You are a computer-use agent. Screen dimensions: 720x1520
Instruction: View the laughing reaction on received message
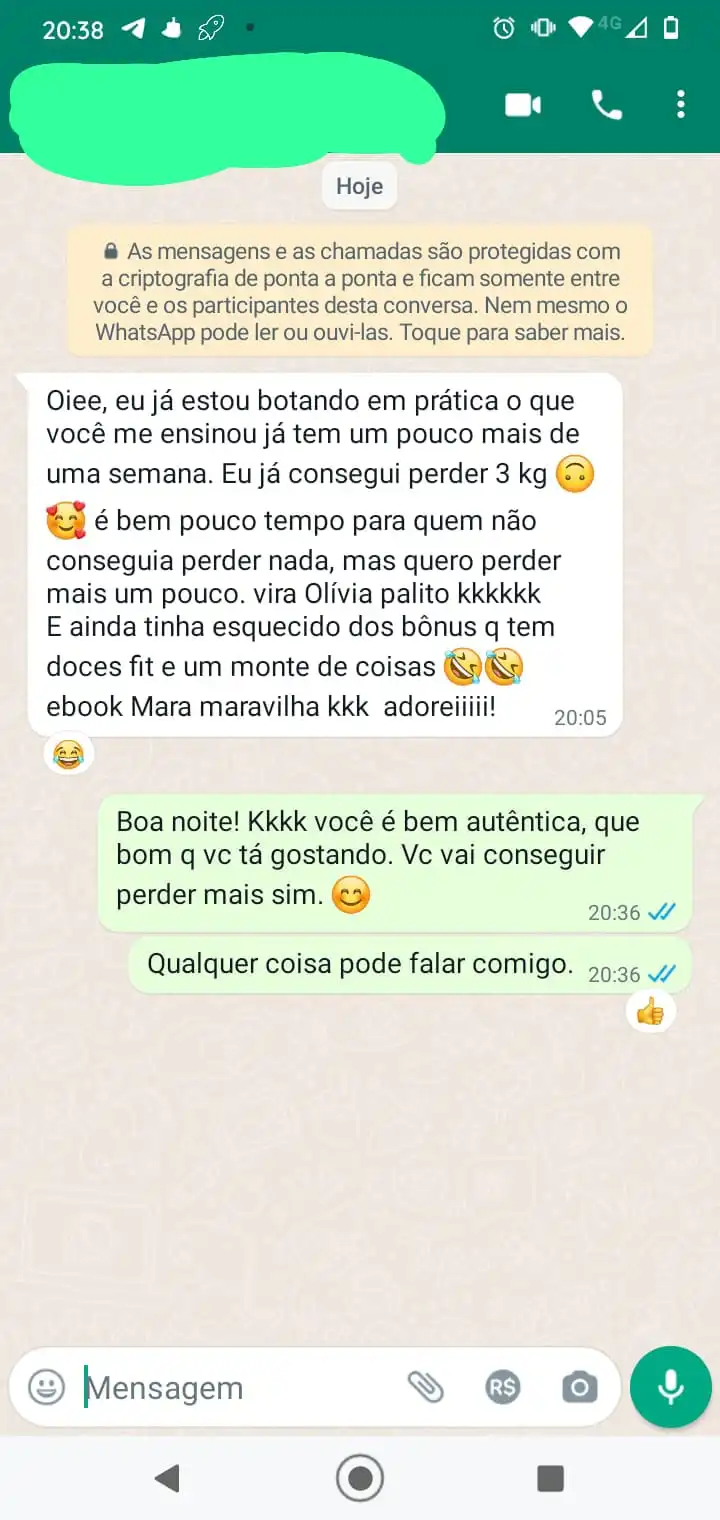click(x=68, y=753)
